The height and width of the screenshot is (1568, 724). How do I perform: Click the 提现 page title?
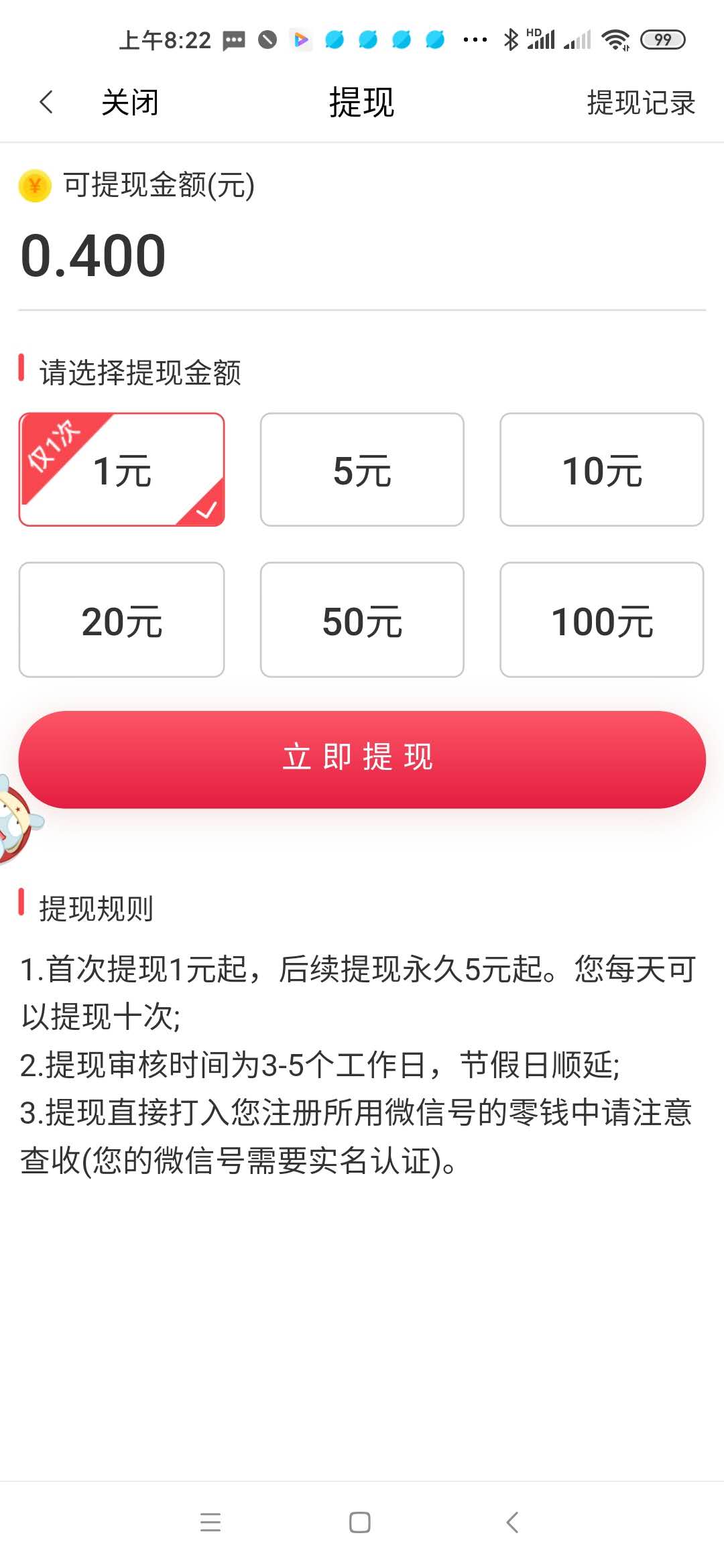coord(362,102)
